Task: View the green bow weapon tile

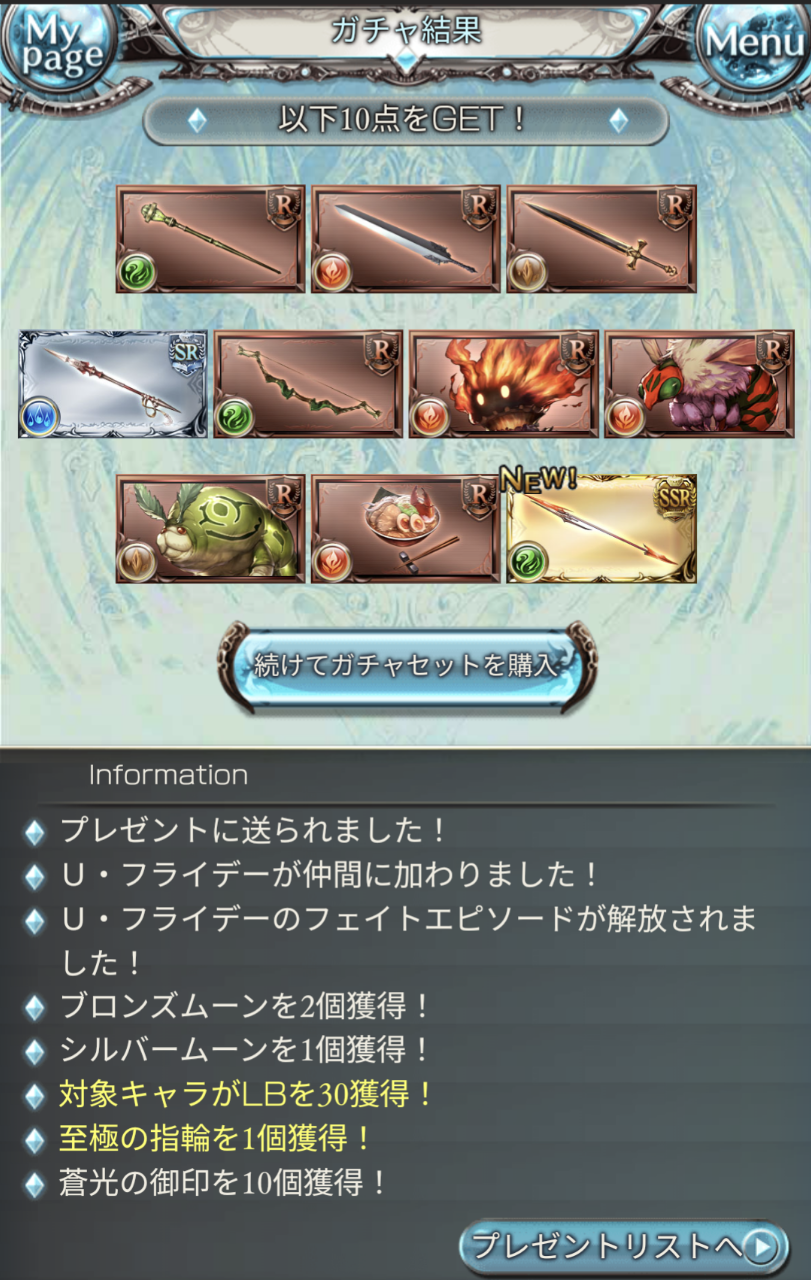Action: pyautogui.click(x=308, y=384)
